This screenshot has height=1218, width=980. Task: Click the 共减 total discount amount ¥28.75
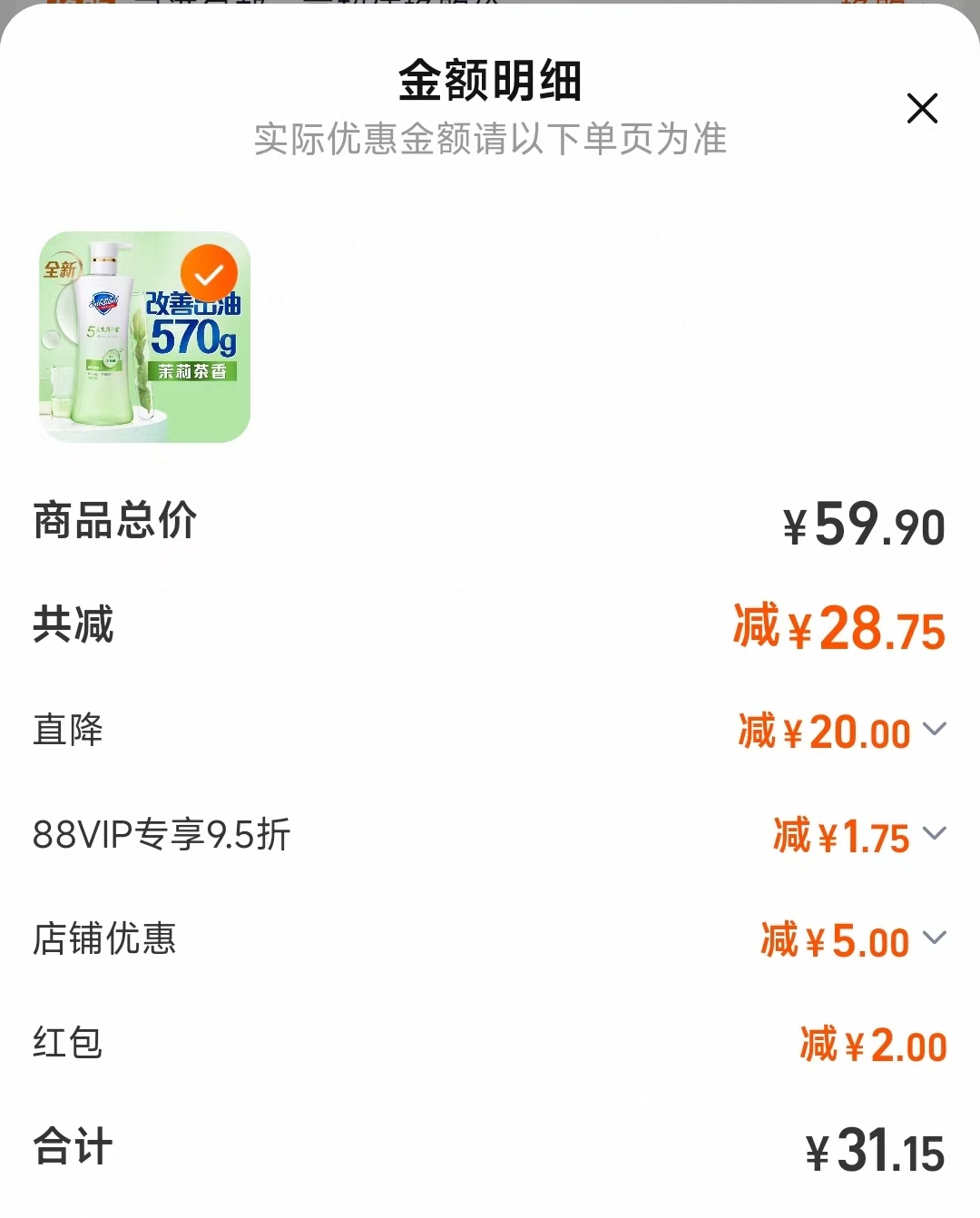(839, 626)
